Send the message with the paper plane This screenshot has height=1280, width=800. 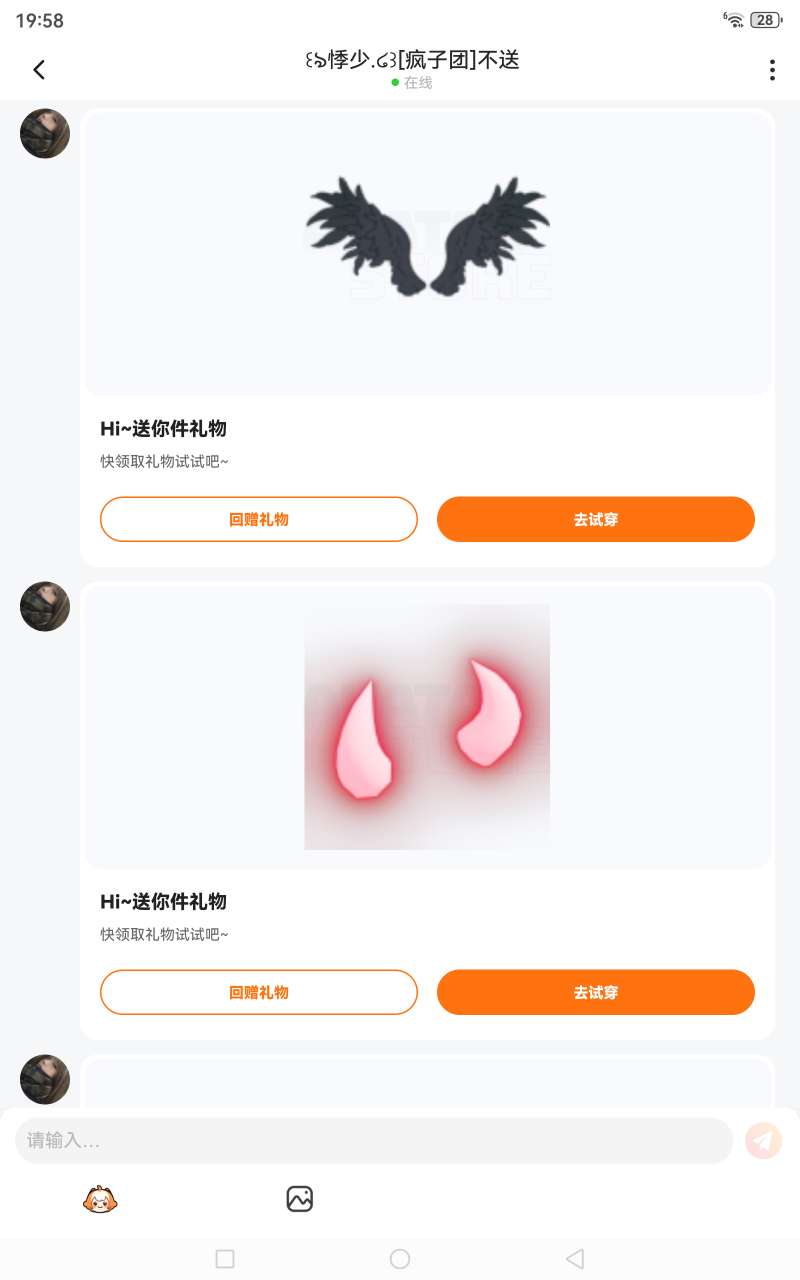pos(763,1140)
